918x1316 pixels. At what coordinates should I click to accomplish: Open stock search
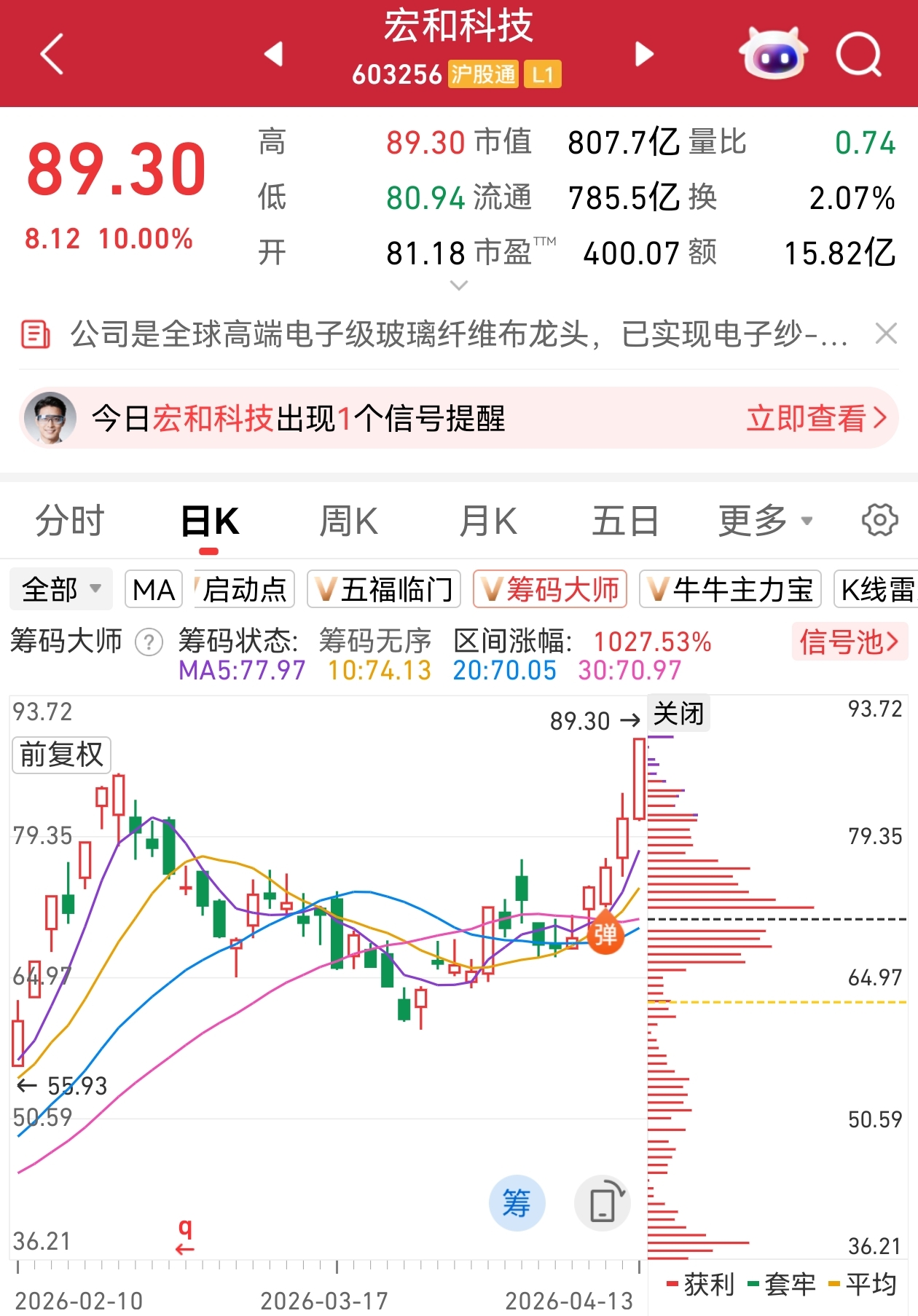tap(859, 54)
